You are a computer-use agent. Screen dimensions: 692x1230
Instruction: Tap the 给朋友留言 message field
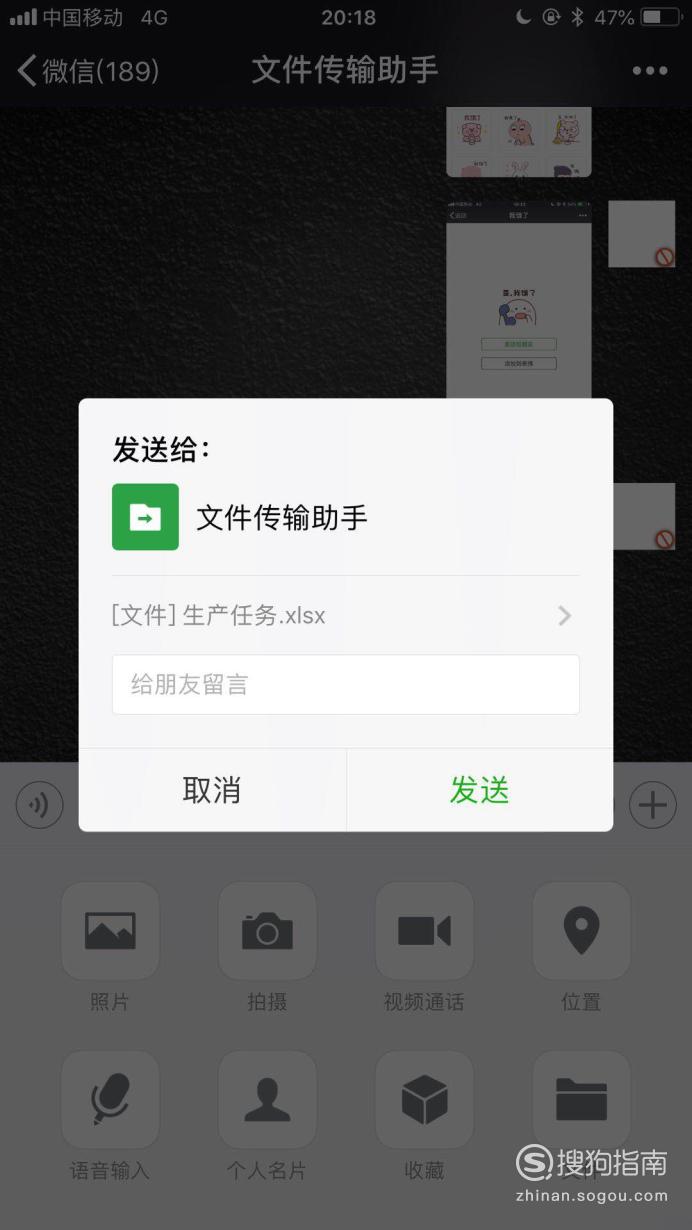(x=346, y=685)
